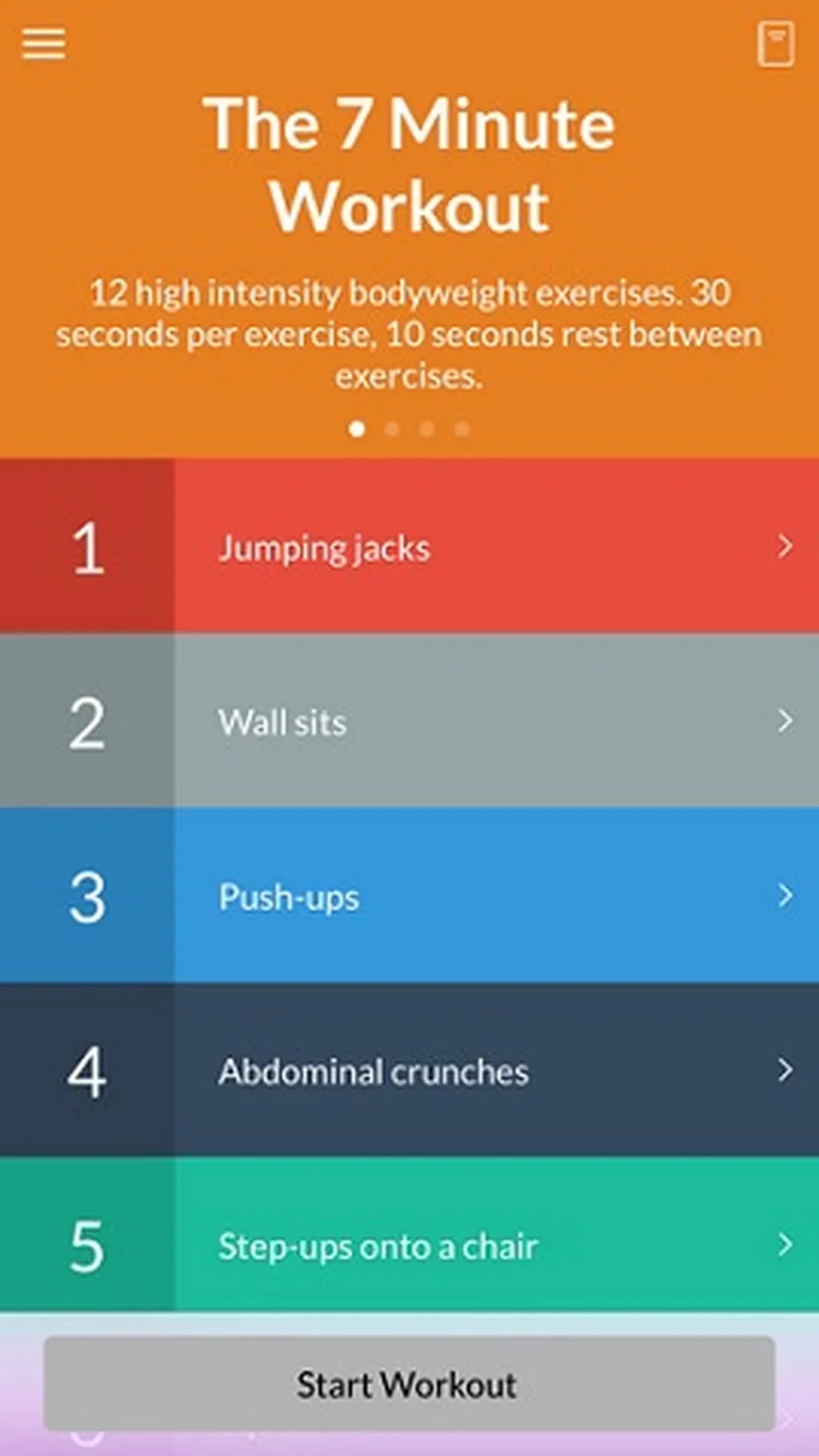Screen dimensions: 819x1456
Task: Tap the Start Workout button
Action: tap(409, 1385)
